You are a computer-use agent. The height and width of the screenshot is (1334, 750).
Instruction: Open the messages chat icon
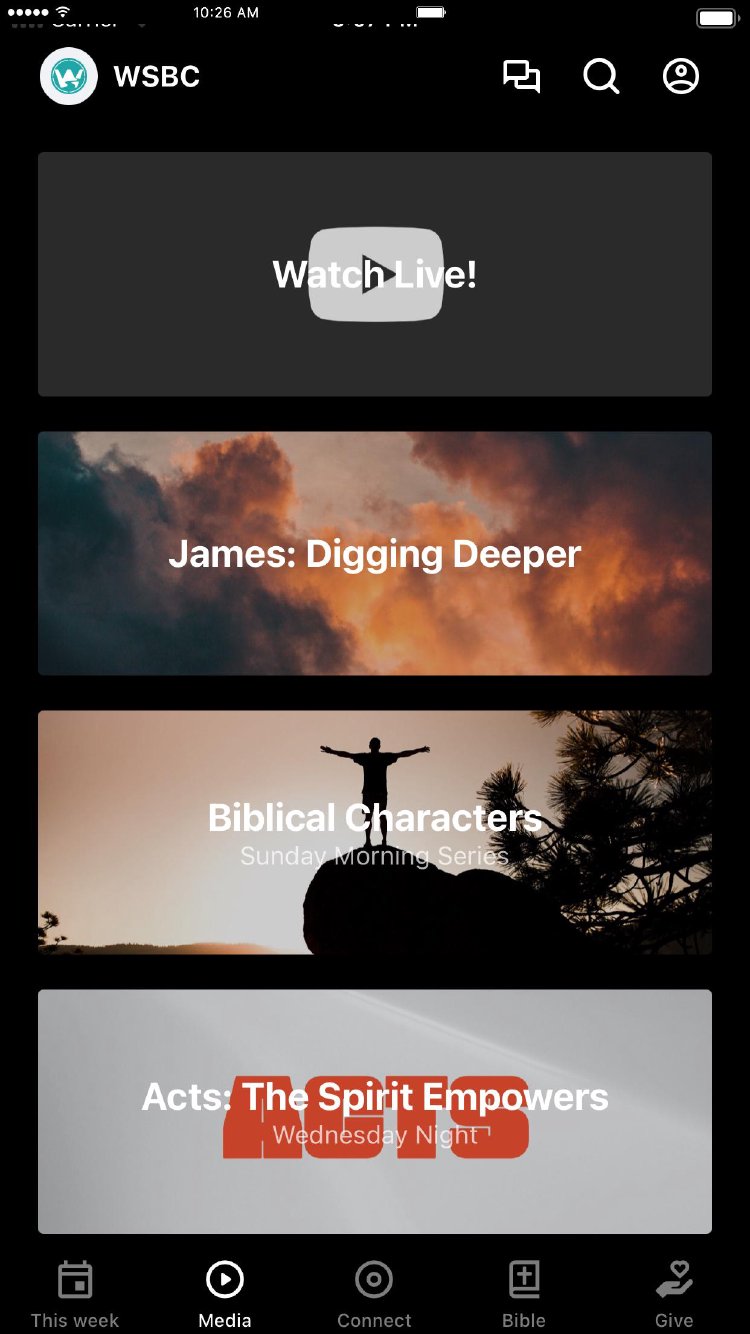tap(521, 77)
